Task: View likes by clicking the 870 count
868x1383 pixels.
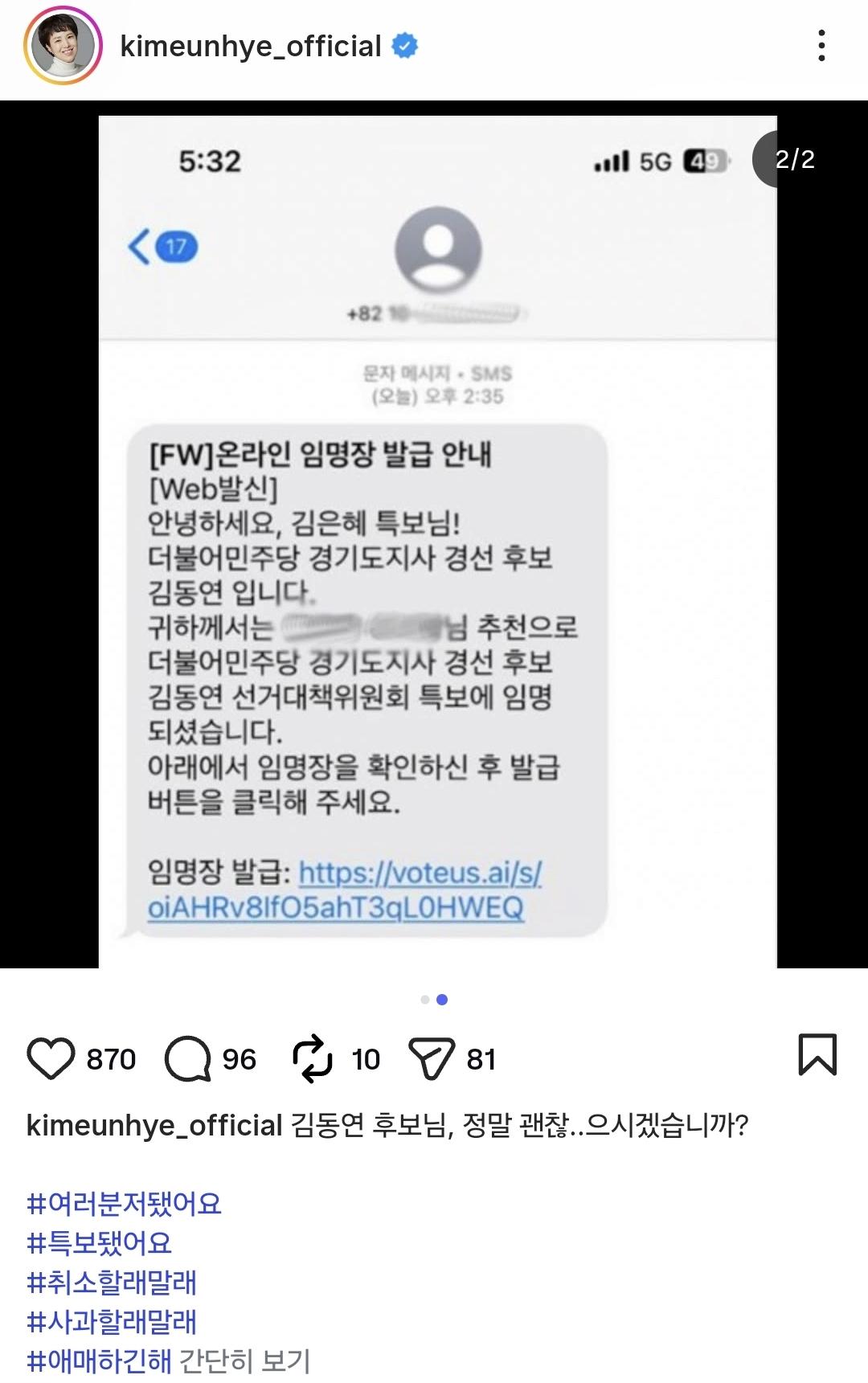Action: coord(111,1058)
